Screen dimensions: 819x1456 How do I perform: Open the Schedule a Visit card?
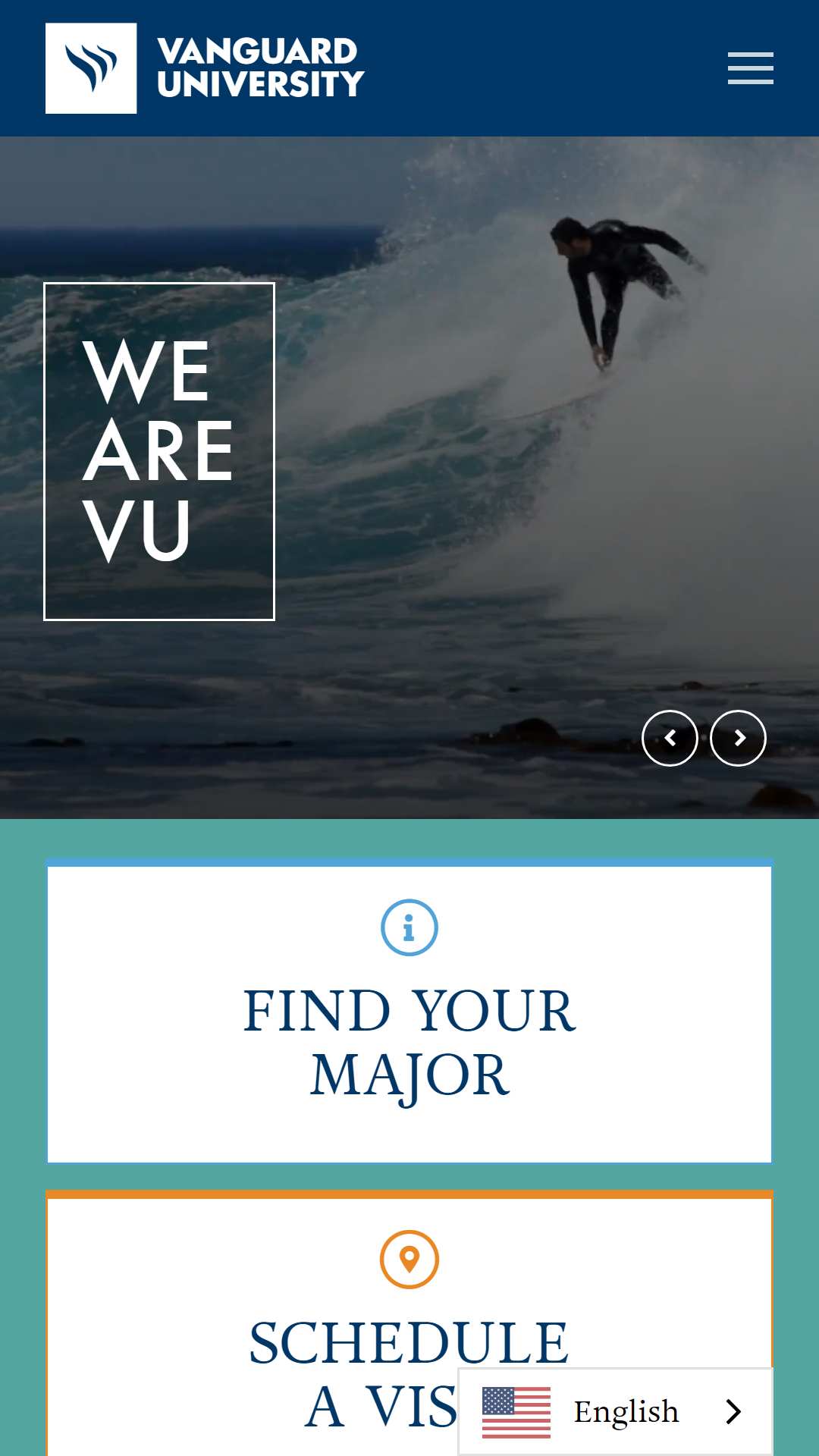tap(409, 1323)
